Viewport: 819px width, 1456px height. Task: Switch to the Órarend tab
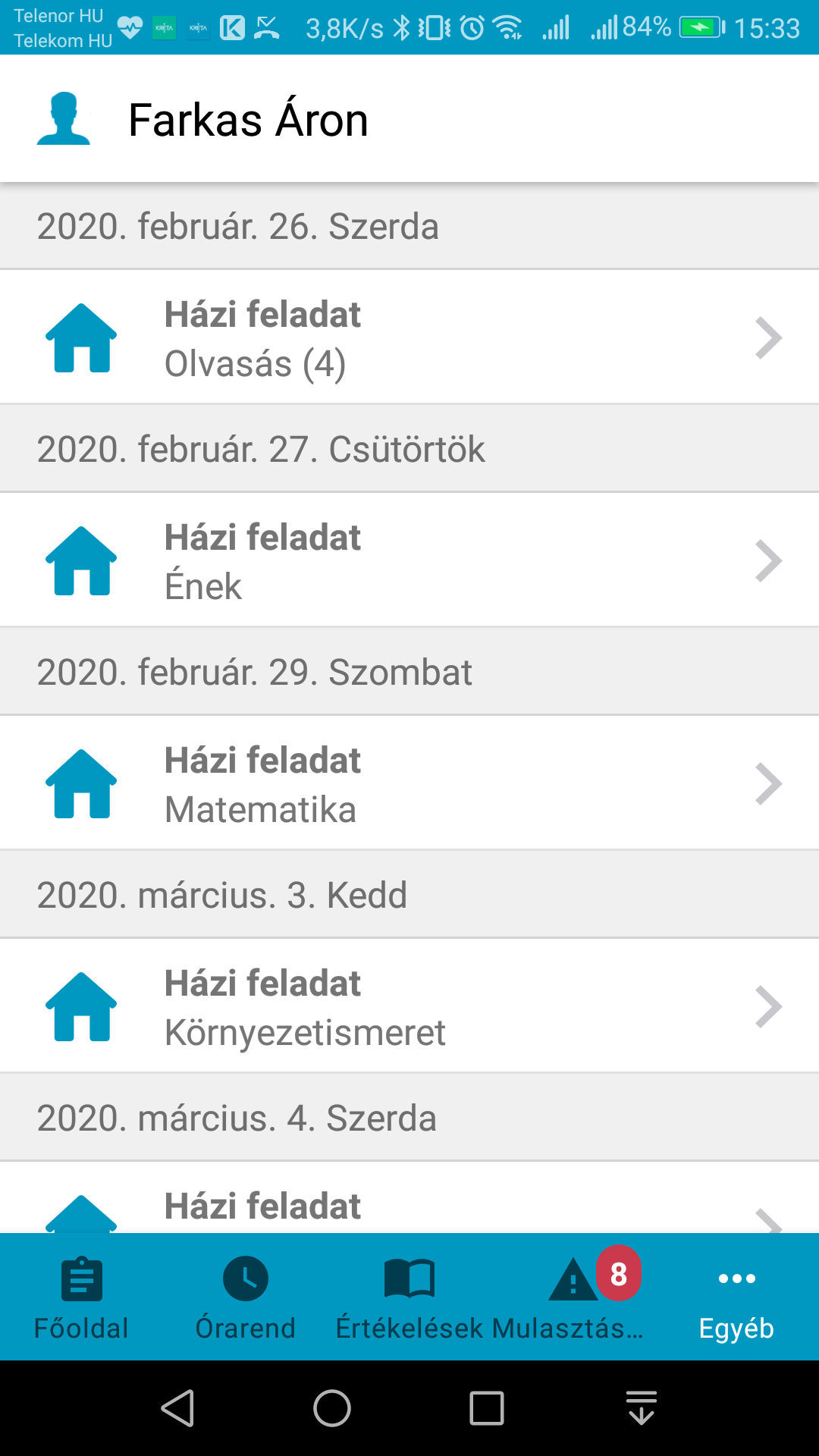tap(246, 1298)
